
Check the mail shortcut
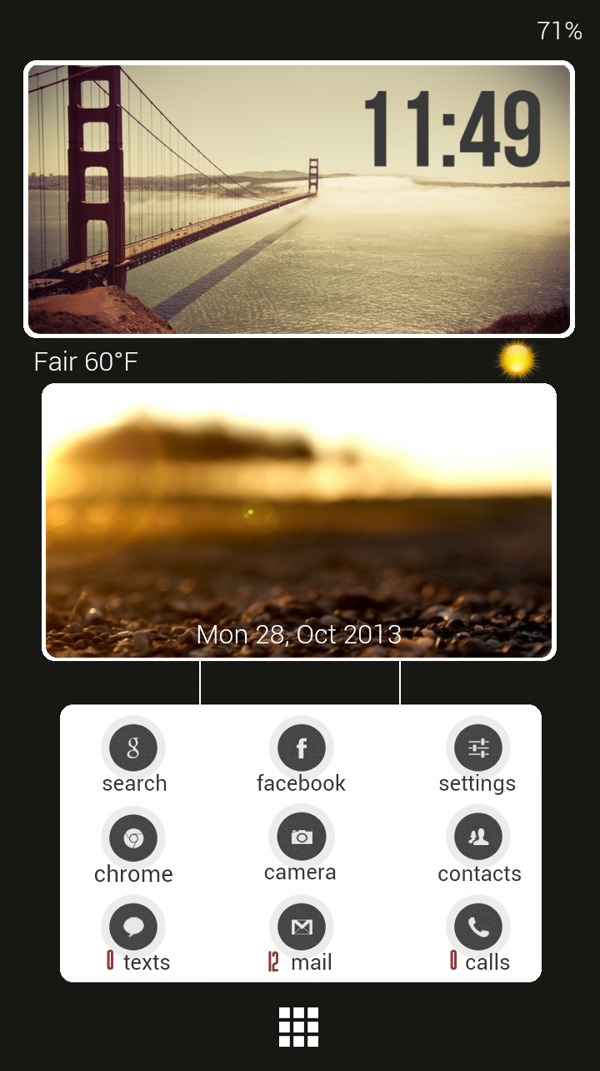point(301,928)
